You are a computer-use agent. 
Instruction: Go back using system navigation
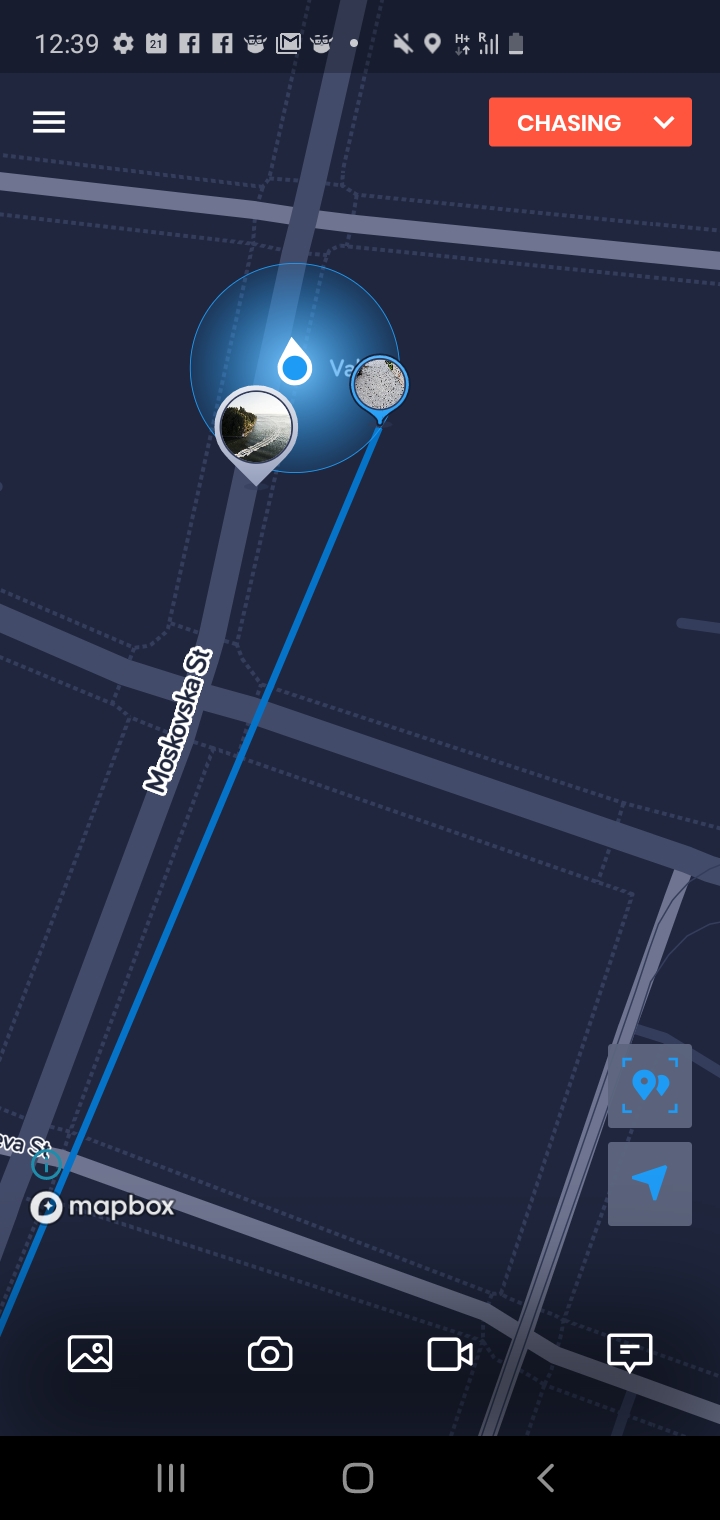point(545,1478)
